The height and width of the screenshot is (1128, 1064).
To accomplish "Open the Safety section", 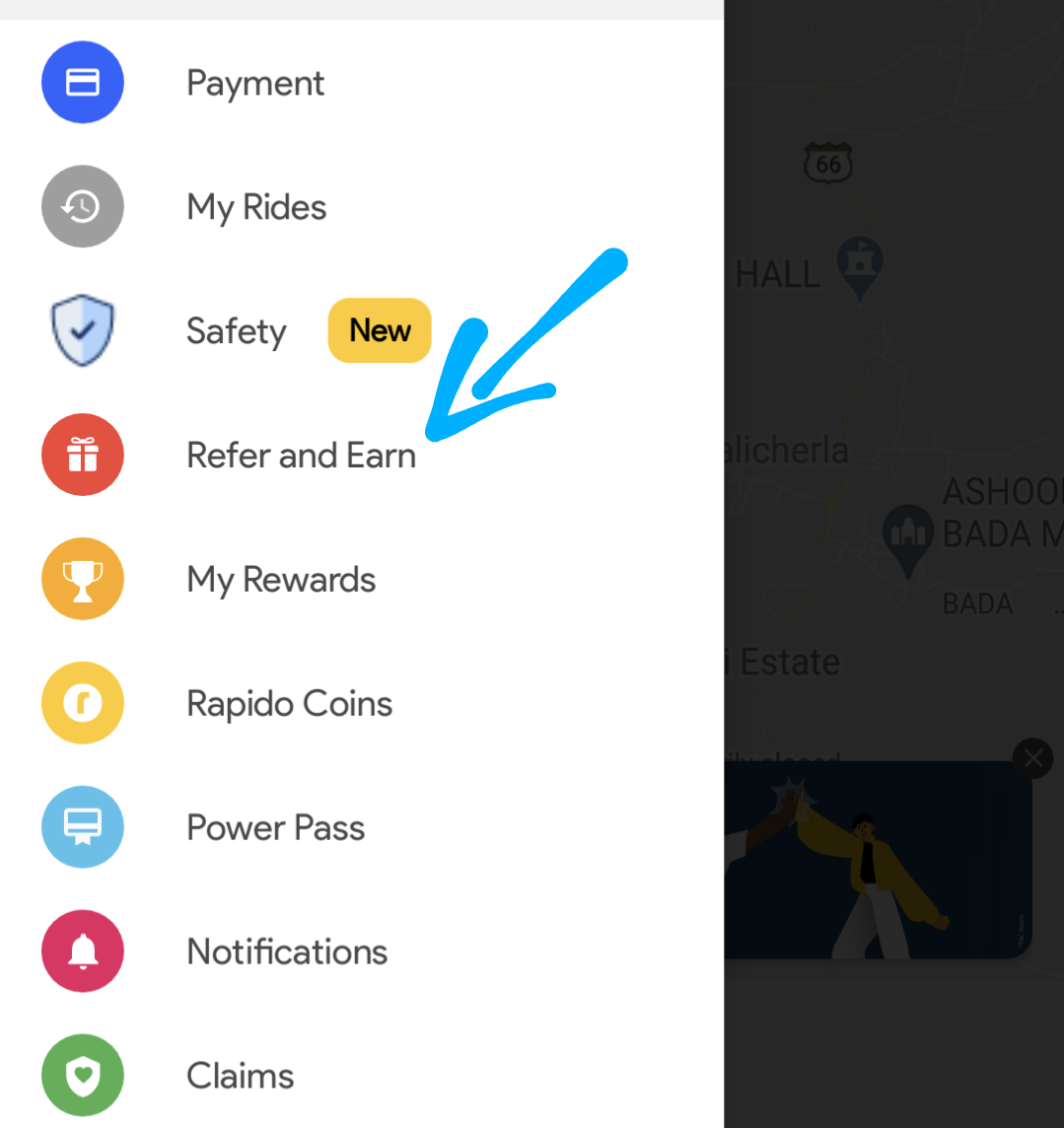I will [x=237, y=331].
